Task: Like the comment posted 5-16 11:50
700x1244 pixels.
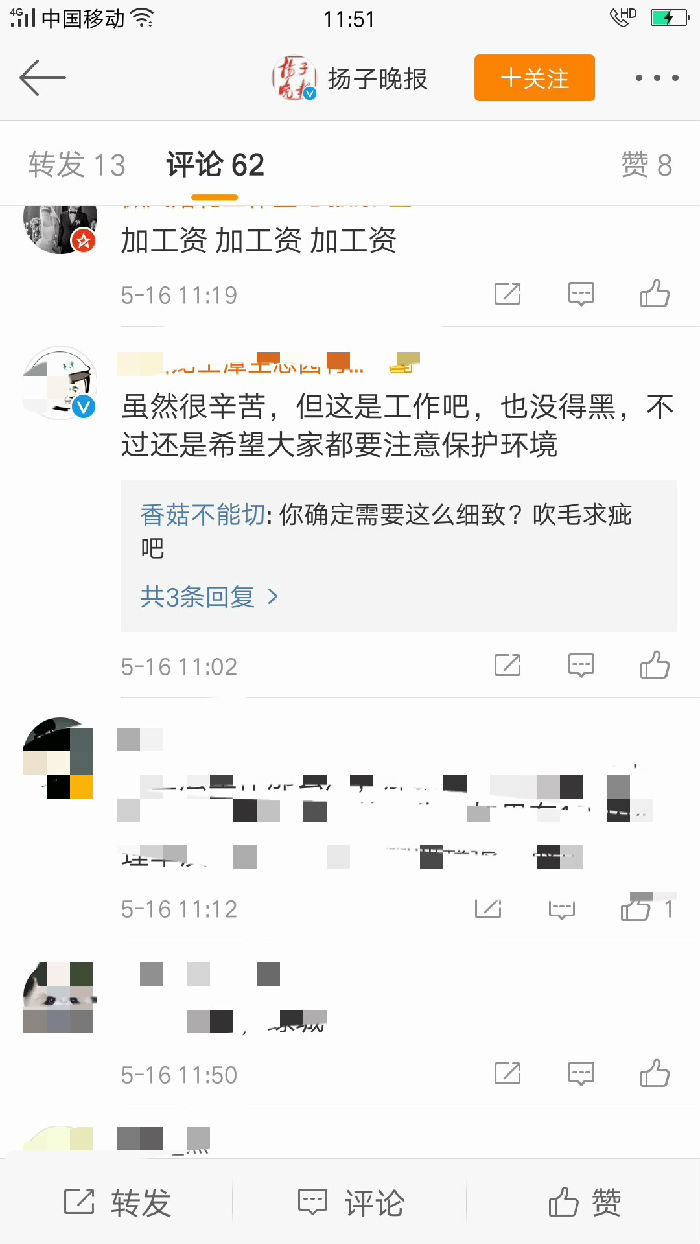Action: 655,1074
